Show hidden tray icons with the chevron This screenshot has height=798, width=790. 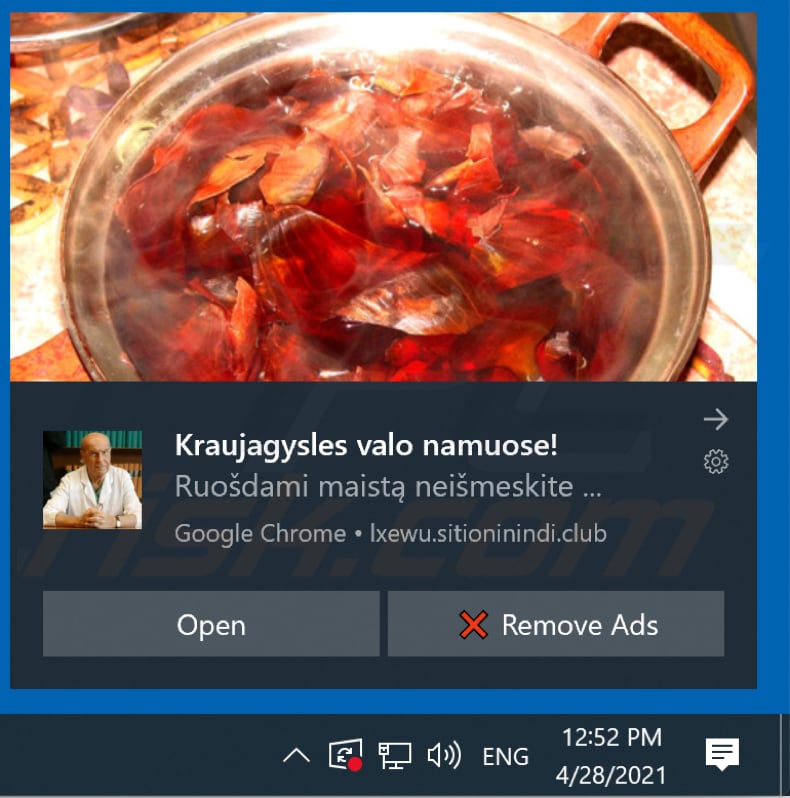pos(296,756)
